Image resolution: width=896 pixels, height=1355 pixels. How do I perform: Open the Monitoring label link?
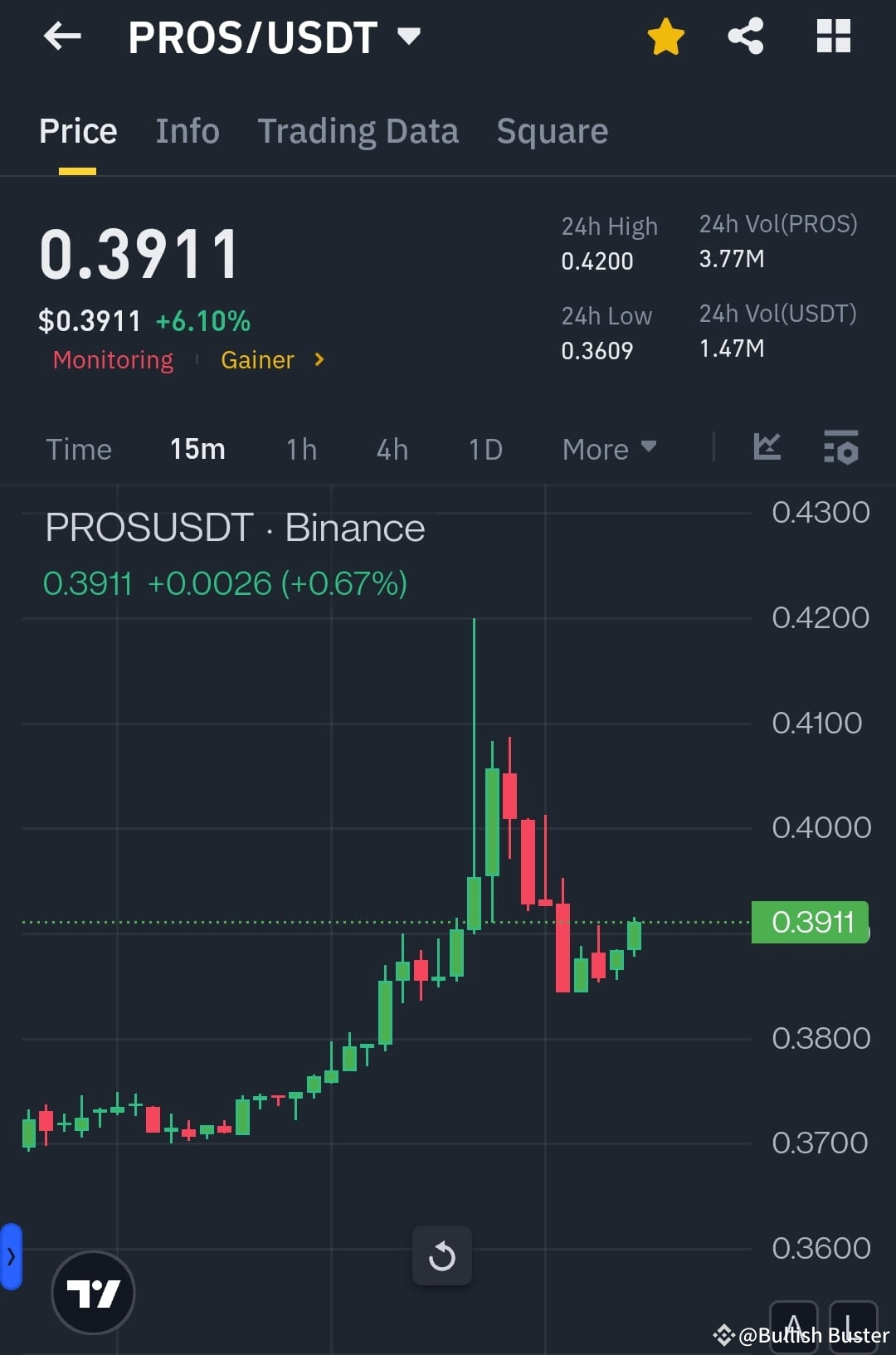point(113,360)
